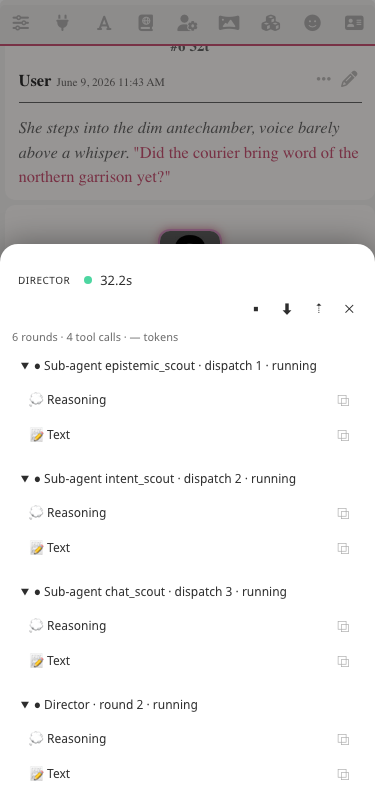Jump to bottom with the down arrow
The width and height of the screenshot is (375, 812).
(x=287, y=309)
